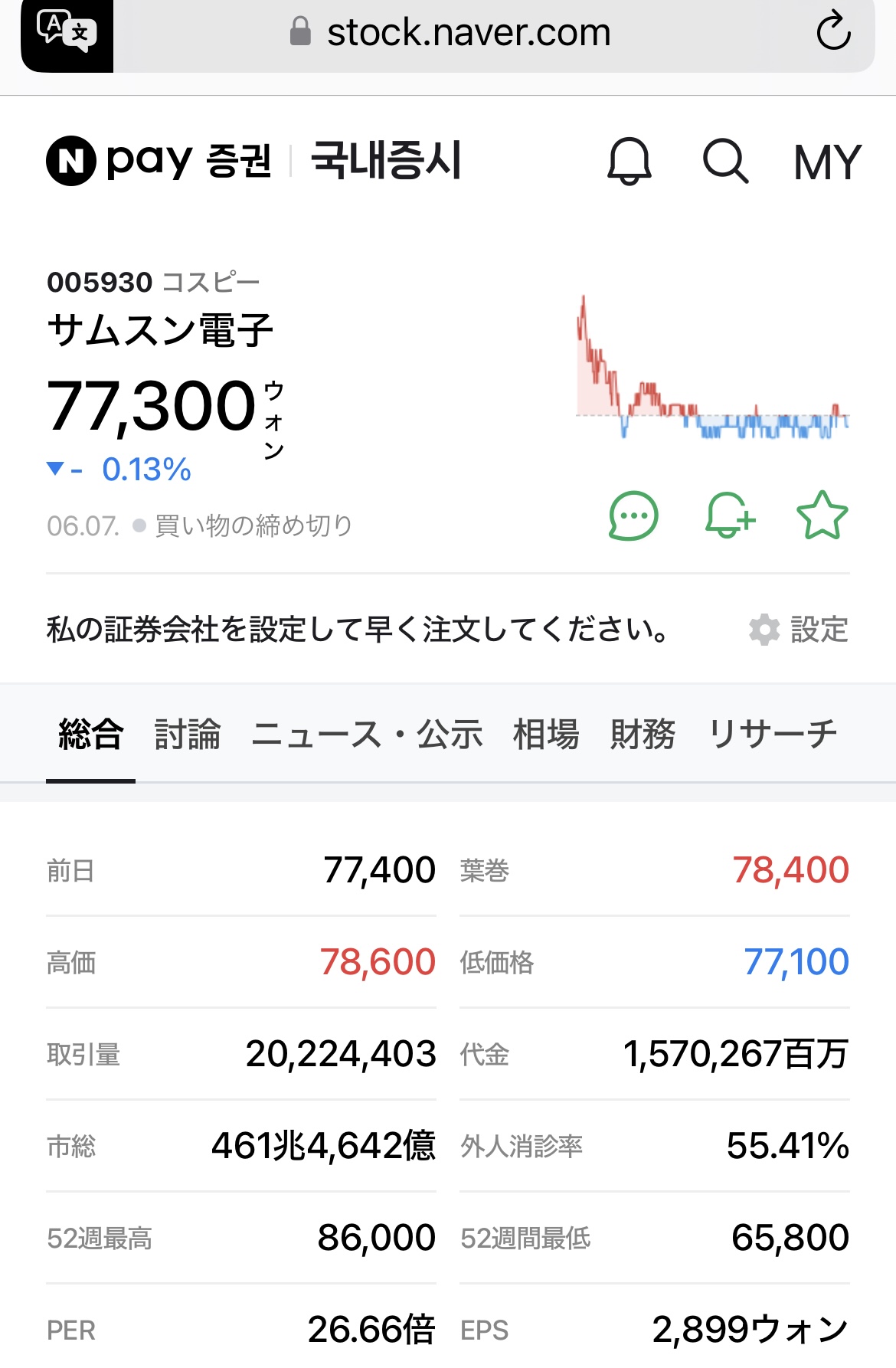Open the notifications bell
This screenshot has width=896, height=1368.
pyautogui.click(x=629, y=162)
